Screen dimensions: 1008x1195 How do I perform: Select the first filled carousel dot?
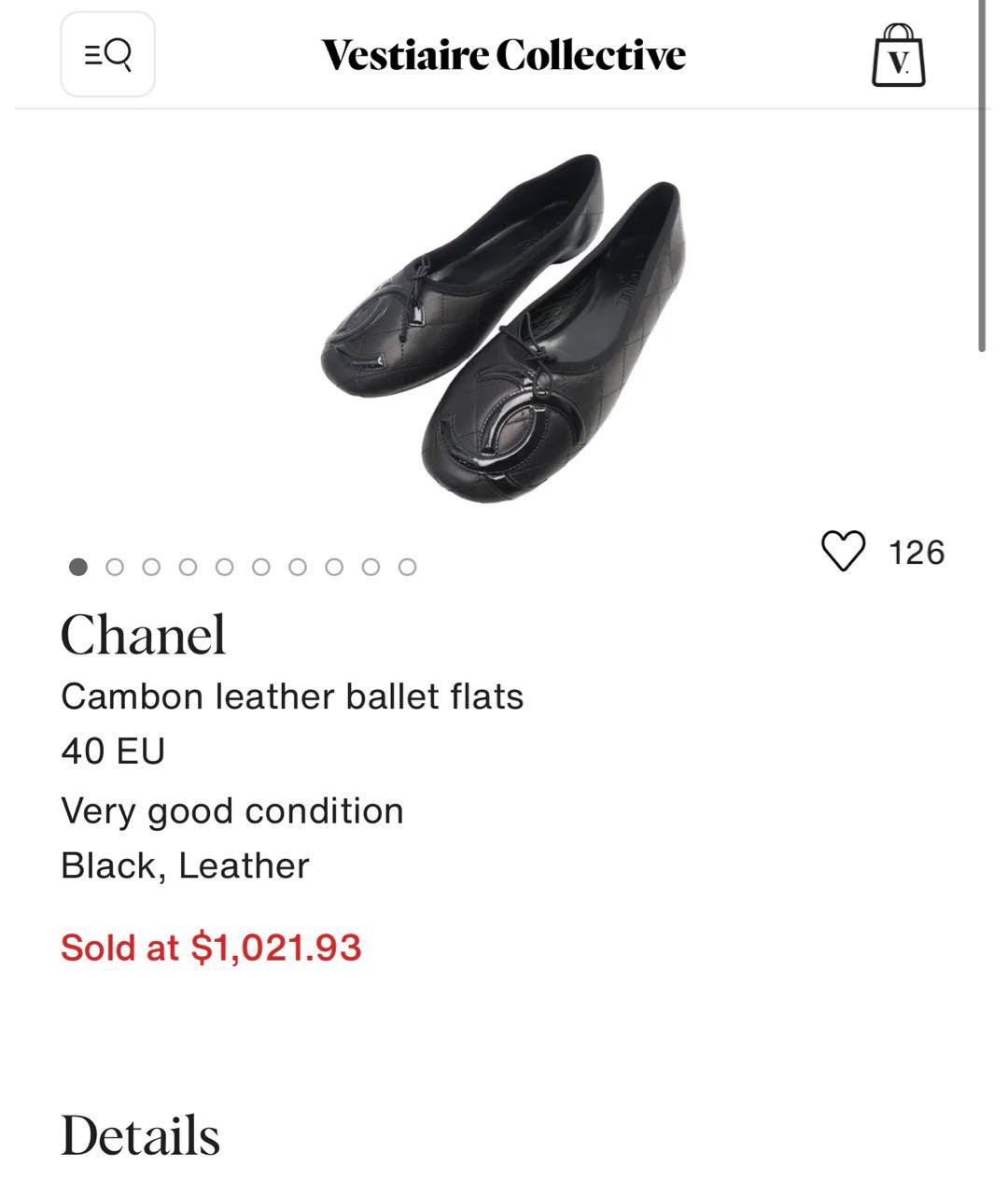tap(77, 566)
